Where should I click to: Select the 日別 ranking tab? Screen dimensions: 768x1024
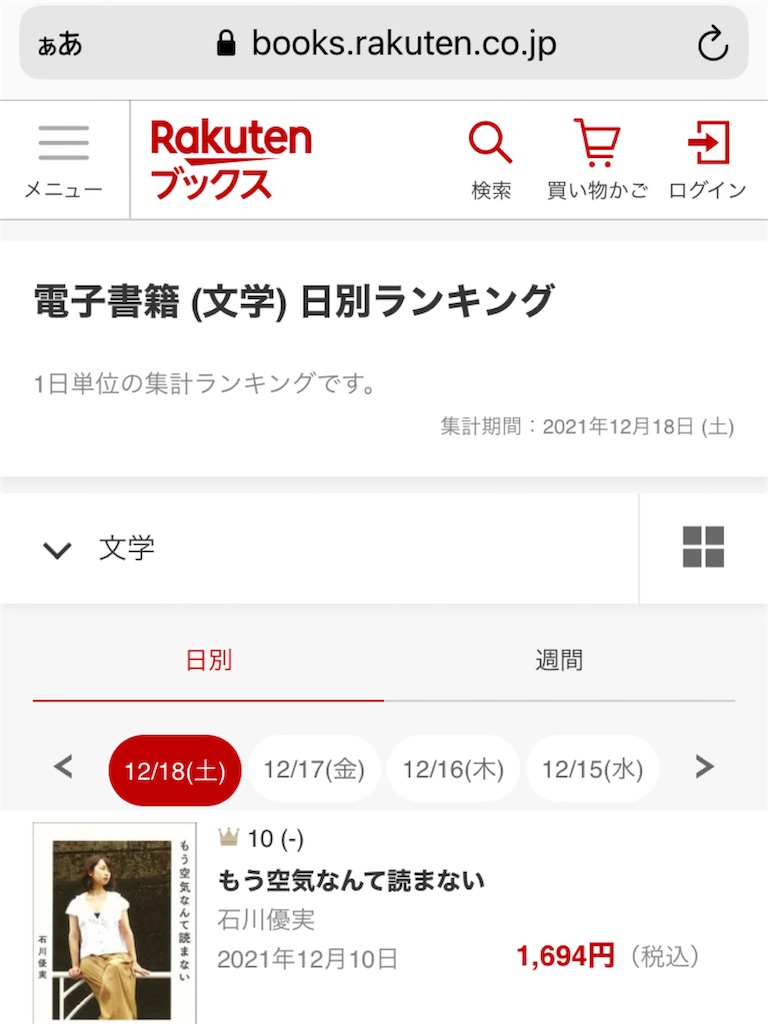pyautogui.click(x=208, y=661)
